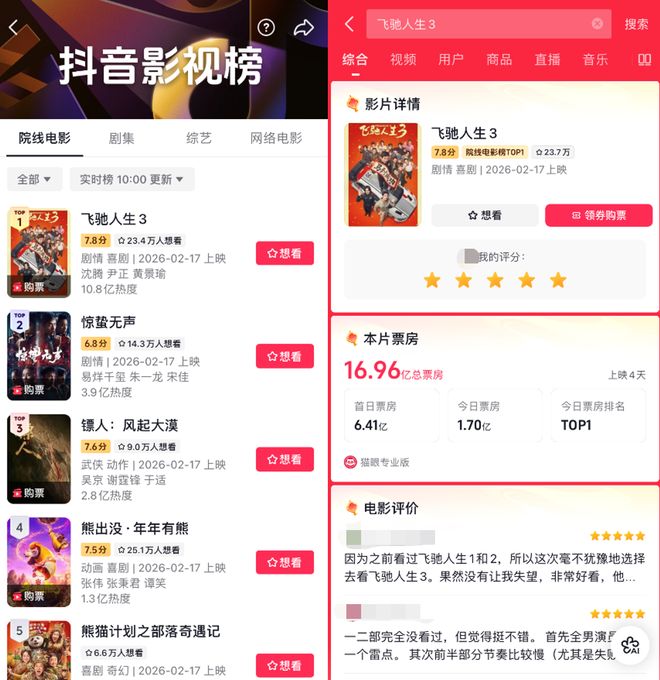The width and height of the screenshot is (660, 680).
Task: Open the 直播 search tab
Action: coord(547,60)
